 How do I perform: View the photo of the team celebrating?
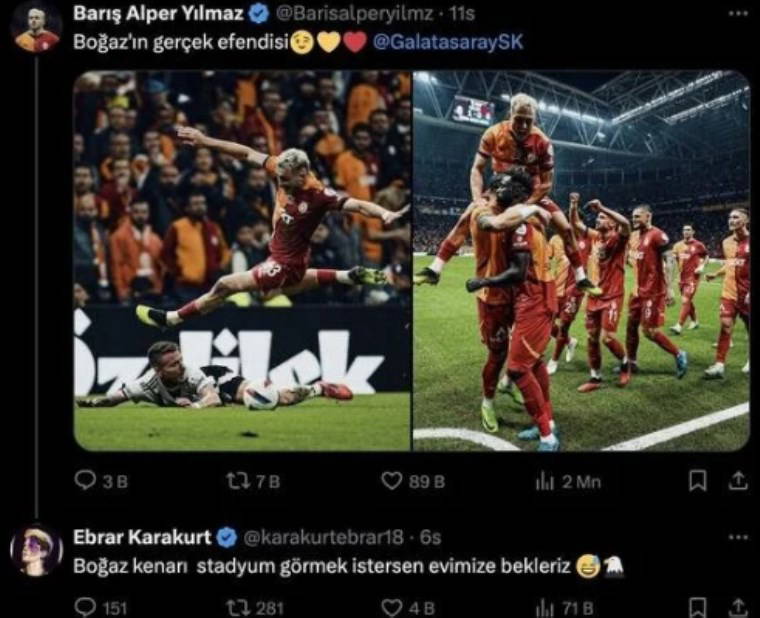point(581,260)
